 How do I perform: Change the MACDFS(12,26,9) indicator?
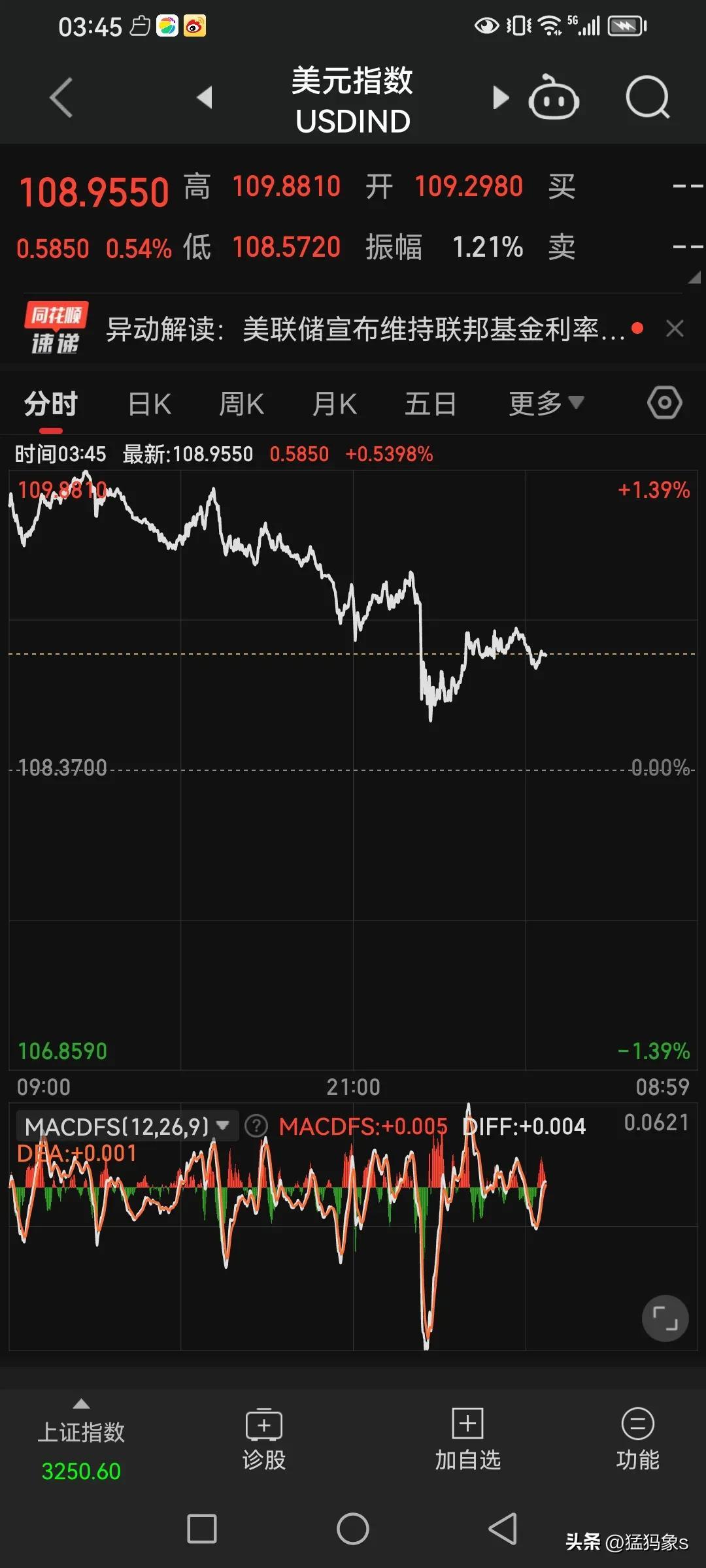point(126,1126)
